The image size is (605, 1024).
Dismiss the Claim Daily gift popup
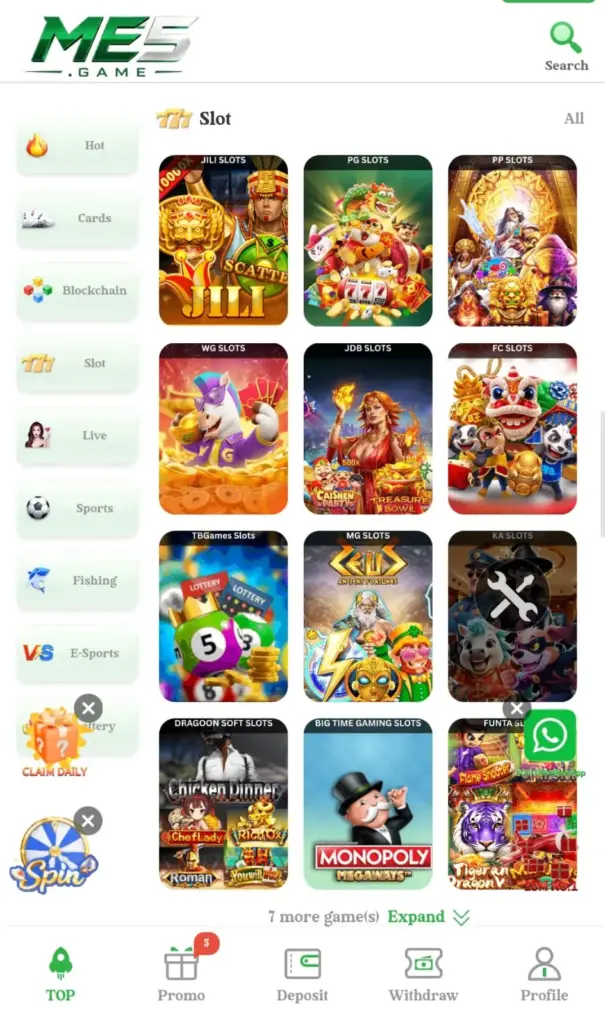pyautogui.click(x=88, y=708)
